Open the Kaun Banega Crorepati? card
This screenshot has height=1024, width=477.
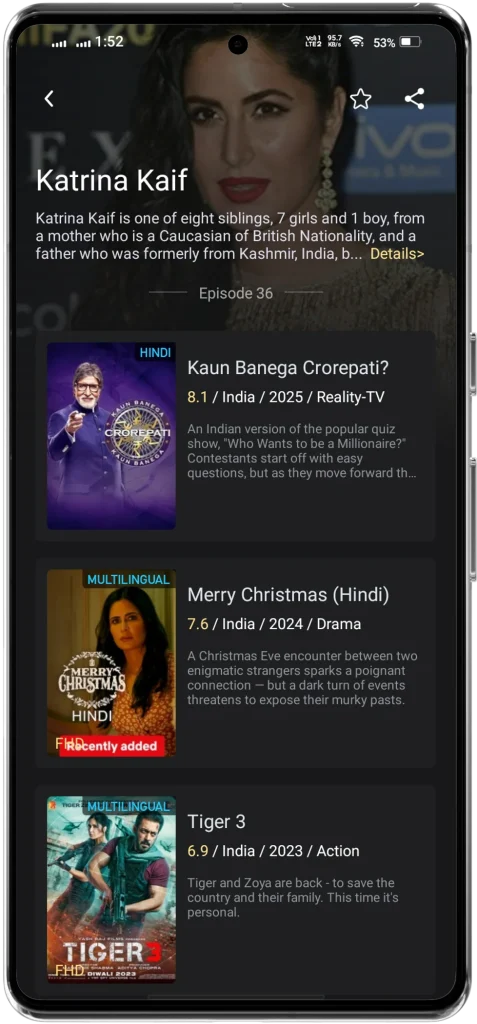click(x=235, y=436)
